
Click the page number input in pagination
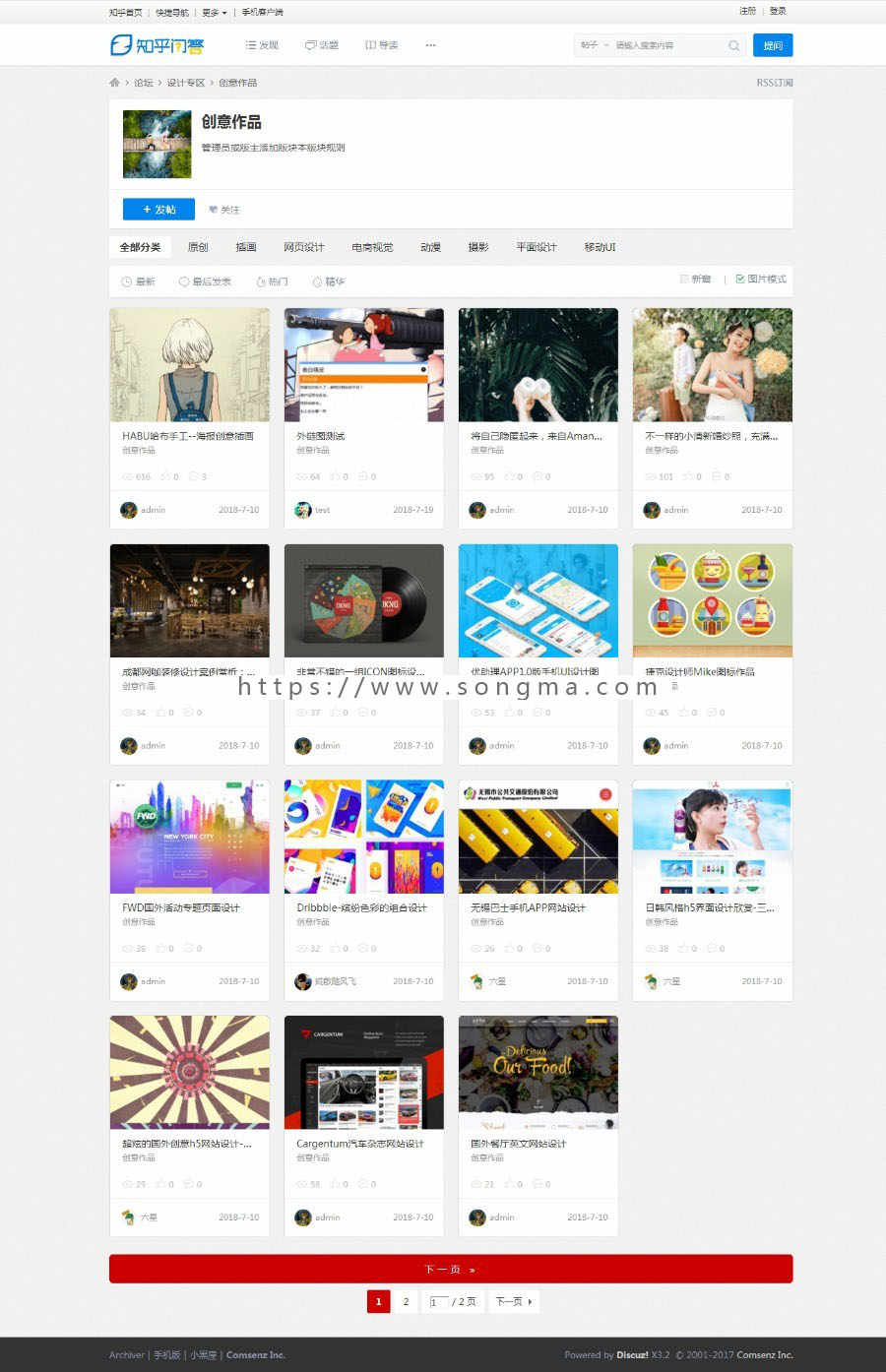tap(438, 1301)
